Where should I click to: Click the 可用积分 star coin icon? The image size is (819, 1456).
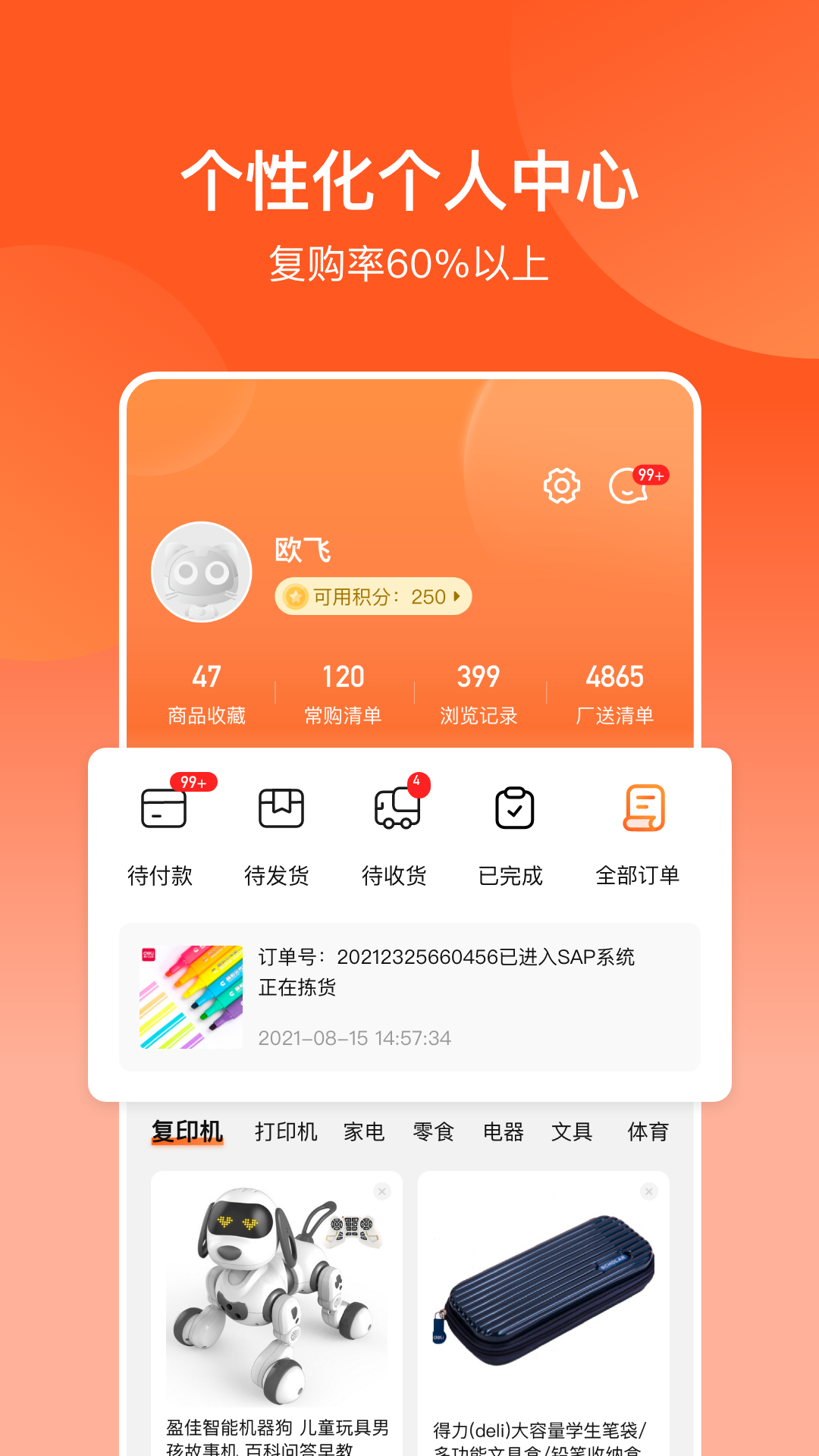(295, 597)
